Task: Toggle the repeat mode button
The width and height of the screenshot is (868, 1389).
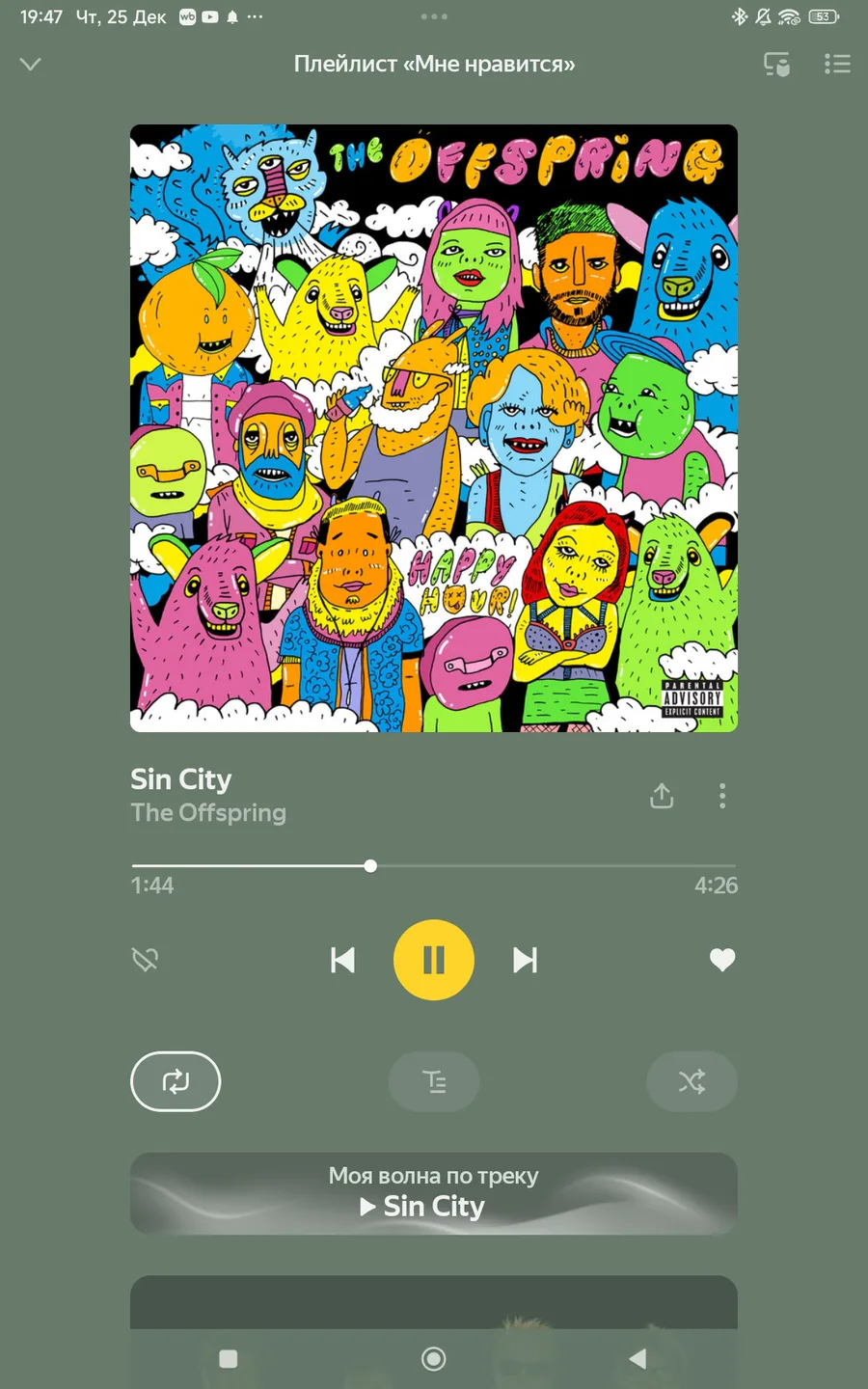Action: tap(176, 1081)
